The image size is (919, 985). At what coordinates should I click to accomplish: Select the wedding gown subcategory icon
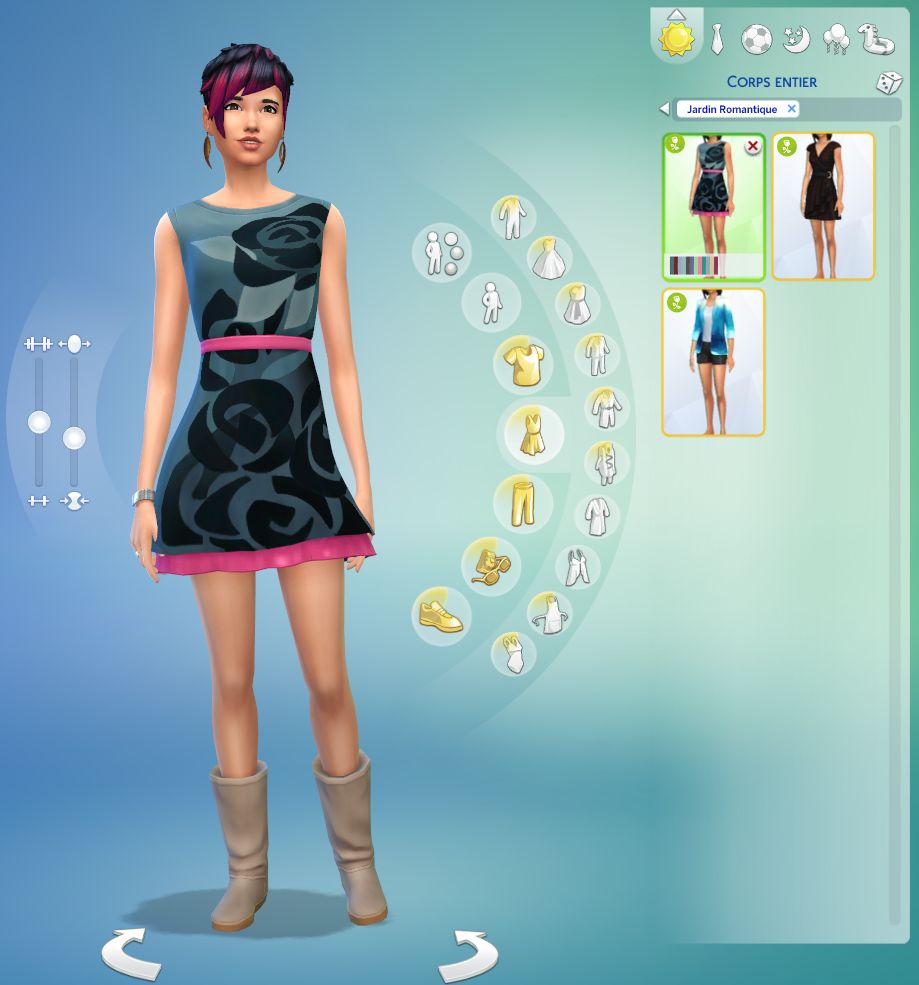pyautogui.click(x=550, y=258)
